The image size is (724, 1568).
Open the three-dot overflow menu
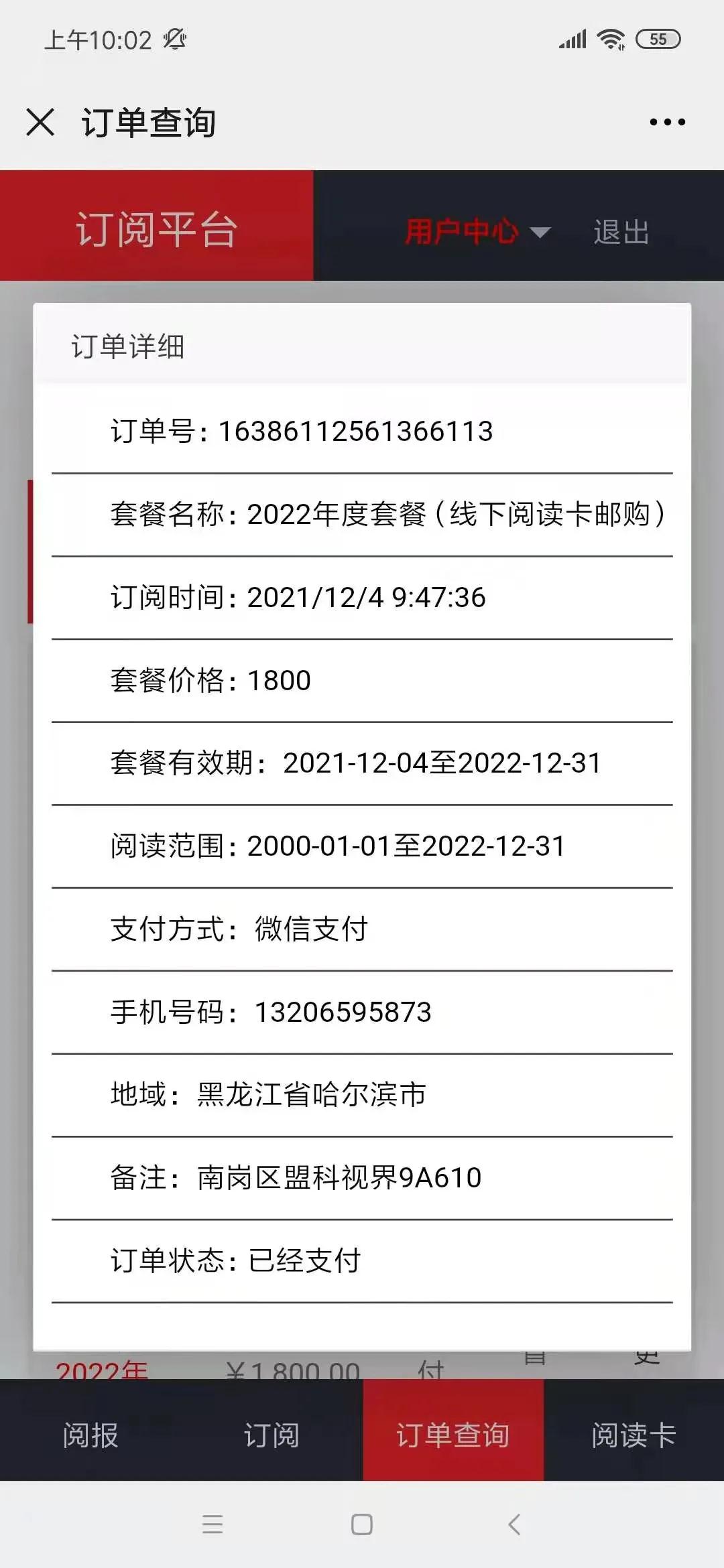(x=667, y=122)
